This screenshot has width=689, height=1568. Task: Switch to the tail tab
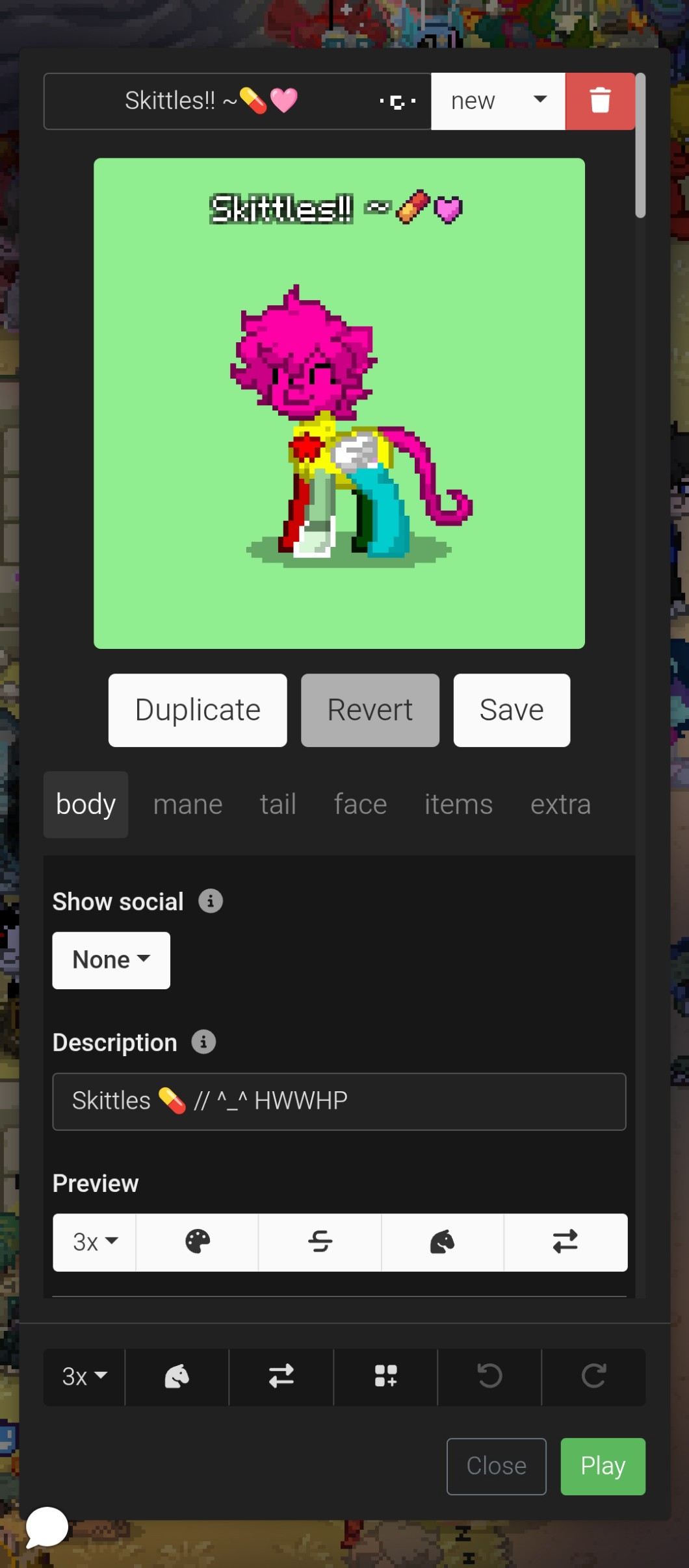(x=278, y=804)
